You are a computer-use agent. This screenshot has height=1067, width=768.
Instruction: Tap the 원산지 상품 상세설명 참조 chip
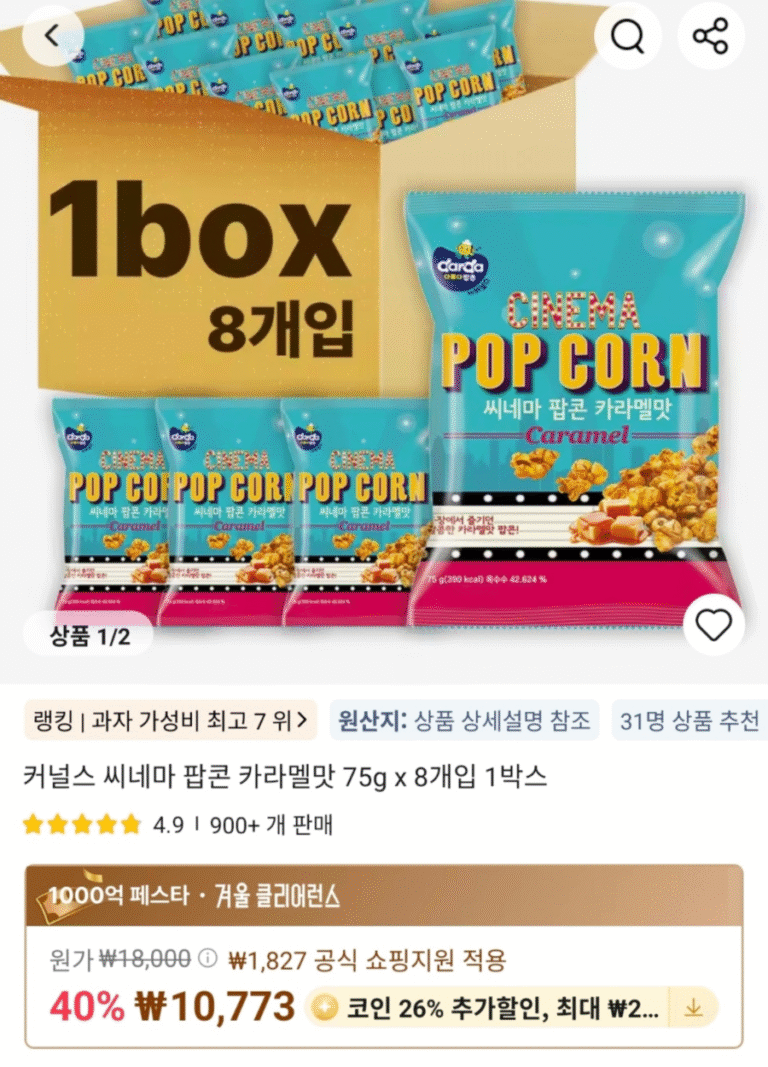click(x=464, y=720)
